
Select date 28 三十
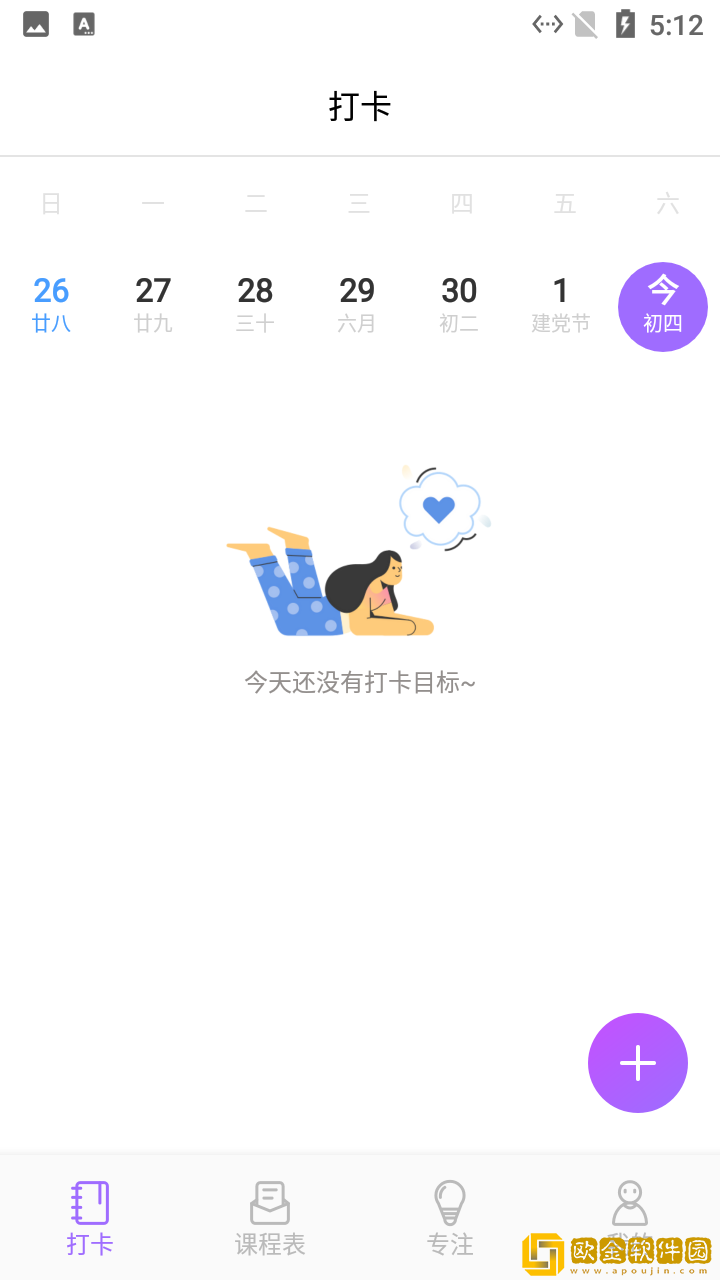[256, 303]
